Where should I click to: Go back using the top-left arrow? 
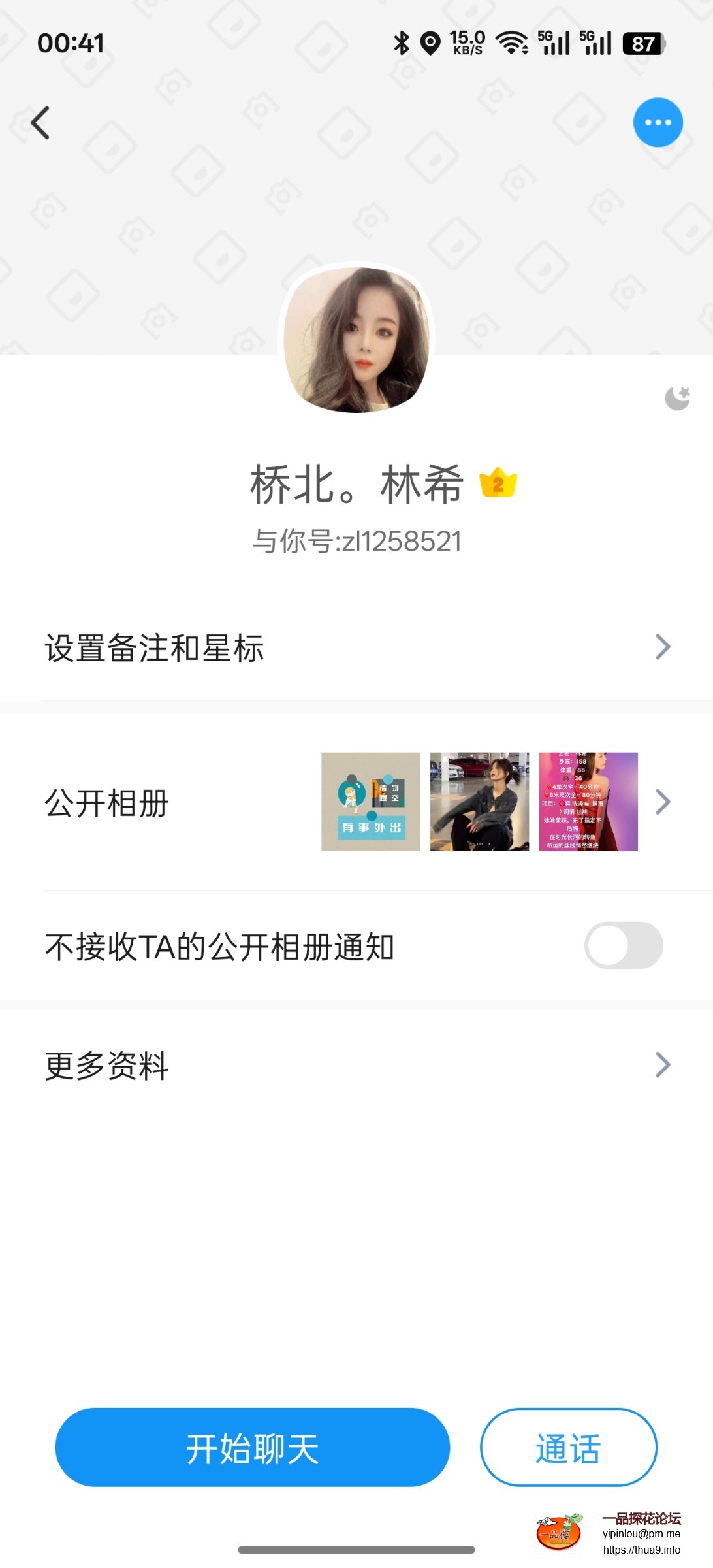[x=40, y=123]
